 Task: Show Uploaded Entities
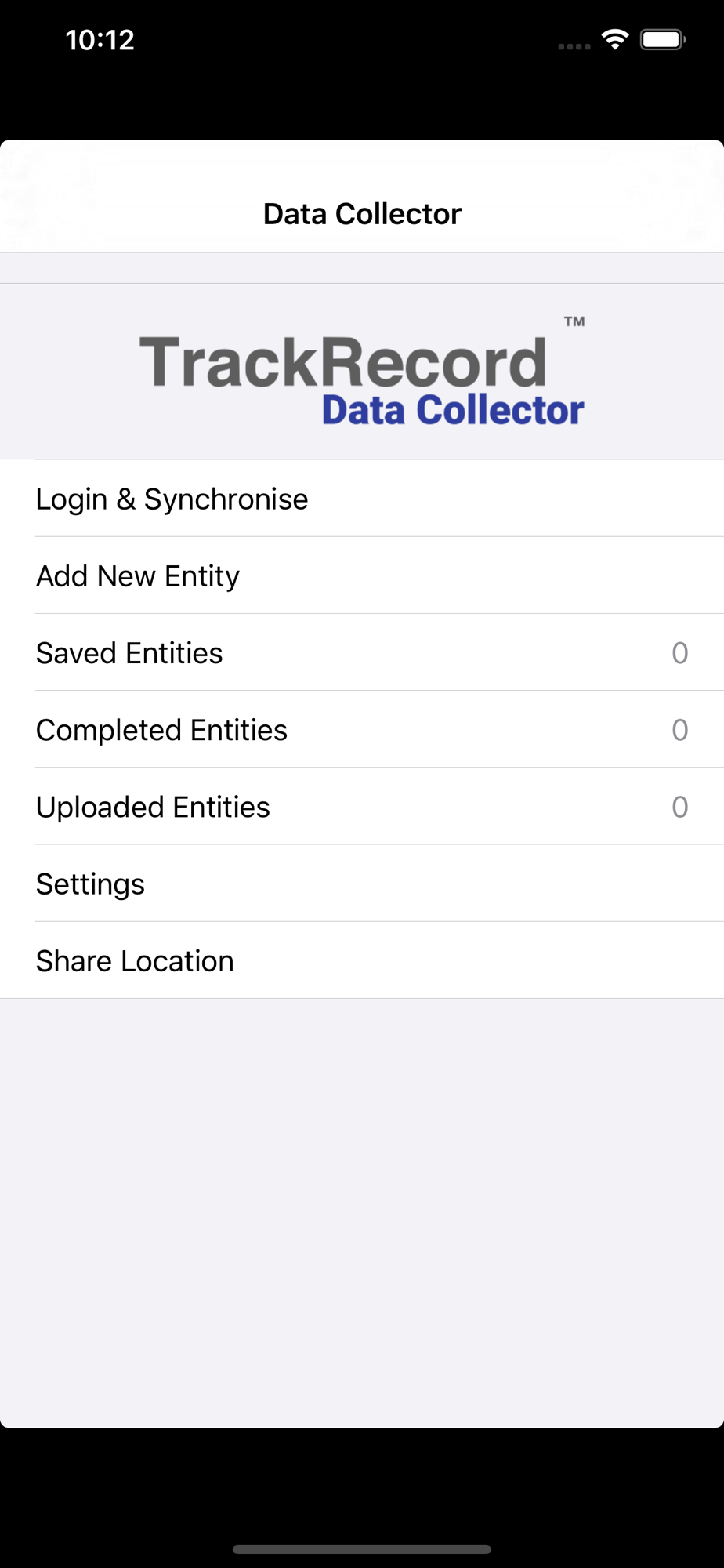pyautogui.click(x=362, y=806)
